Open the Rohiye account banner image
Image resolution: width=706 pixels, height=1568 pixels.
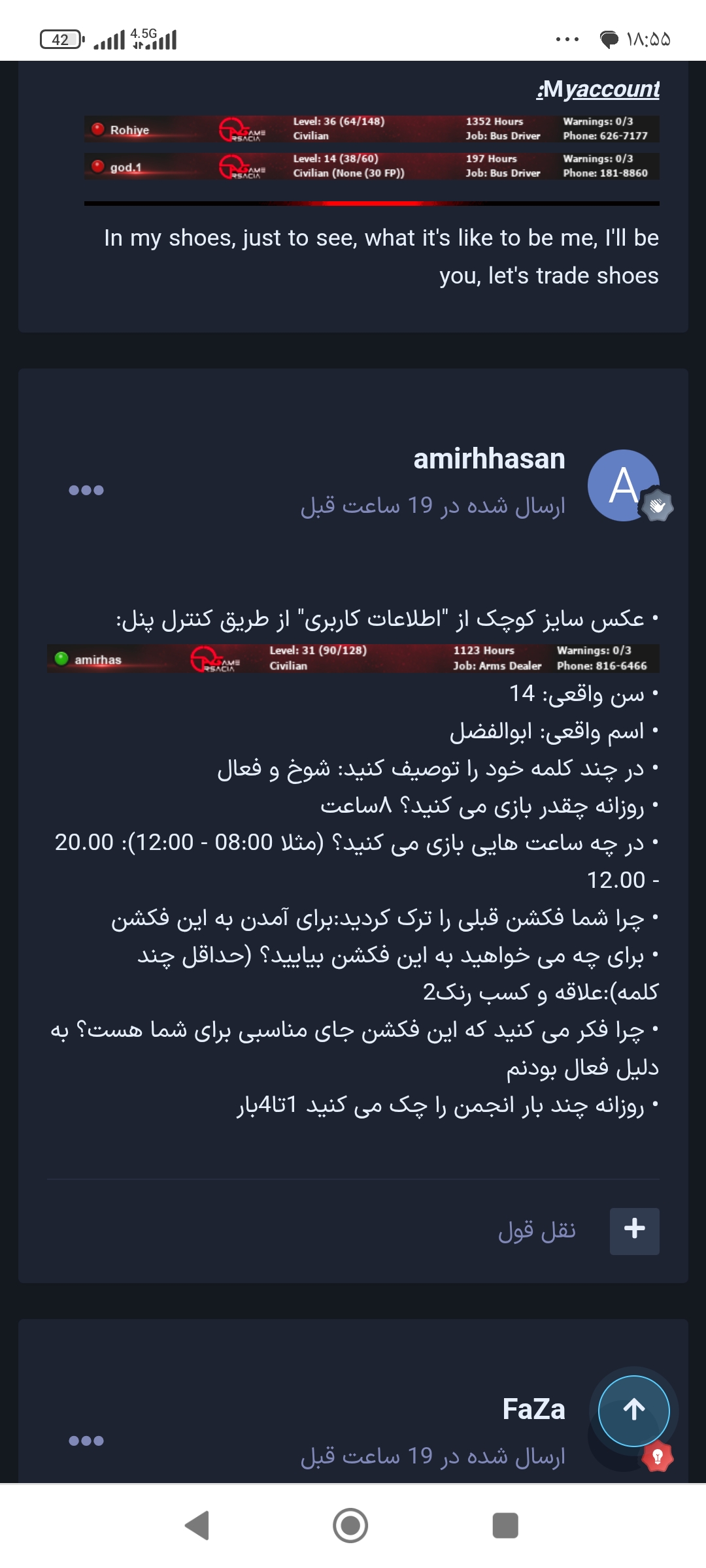point(371,129)
